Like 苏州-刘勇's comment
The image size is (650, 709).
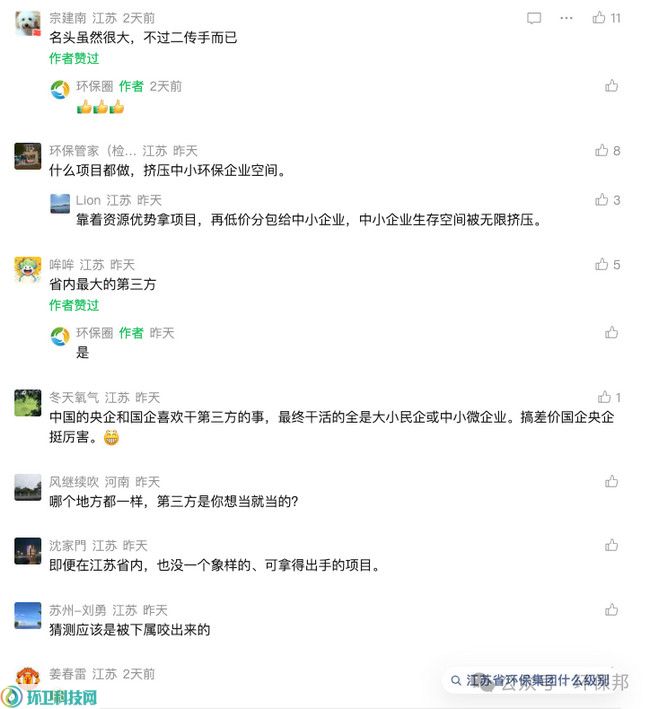pyautogui.click(x=611, y=609)
